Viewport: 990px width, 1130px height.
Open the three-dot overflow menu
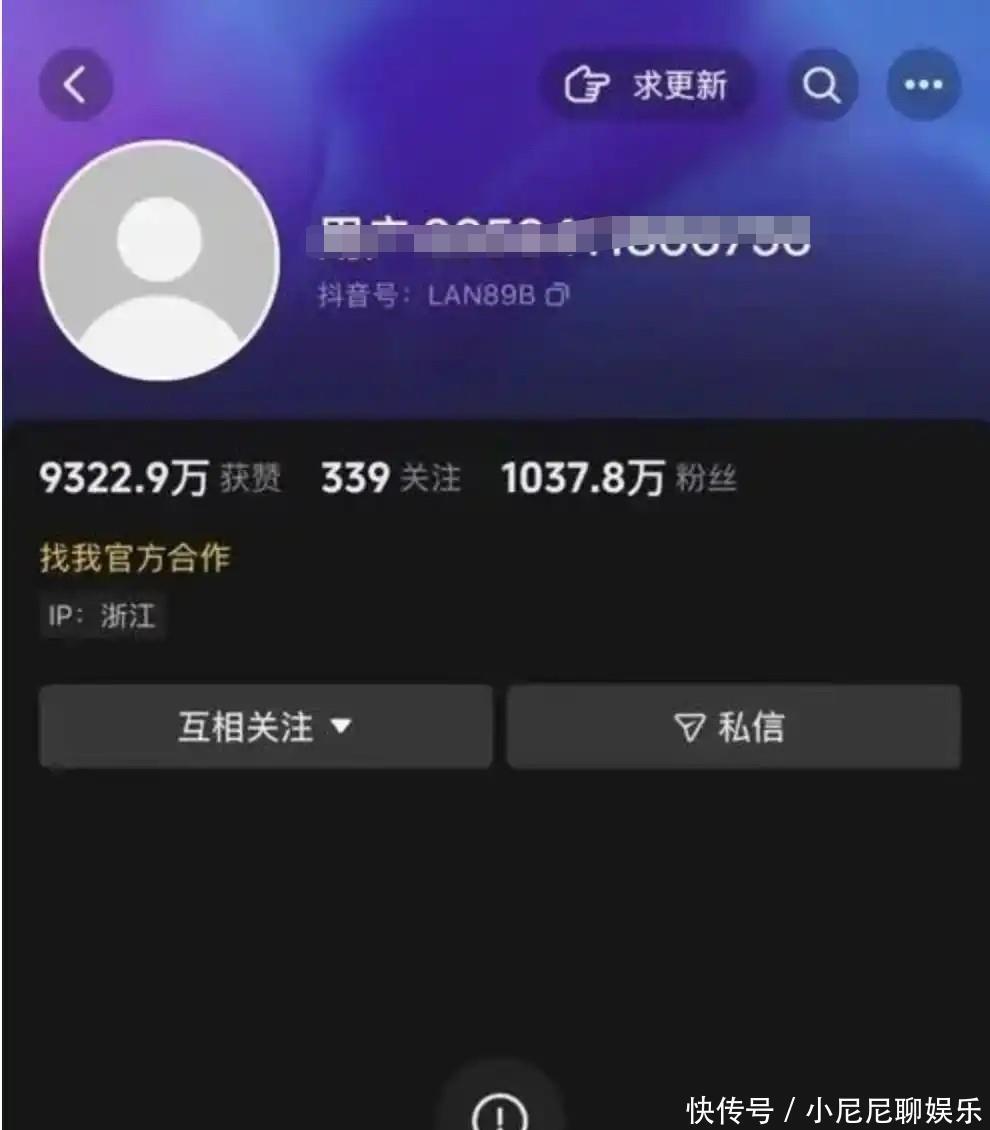[923, 85]
